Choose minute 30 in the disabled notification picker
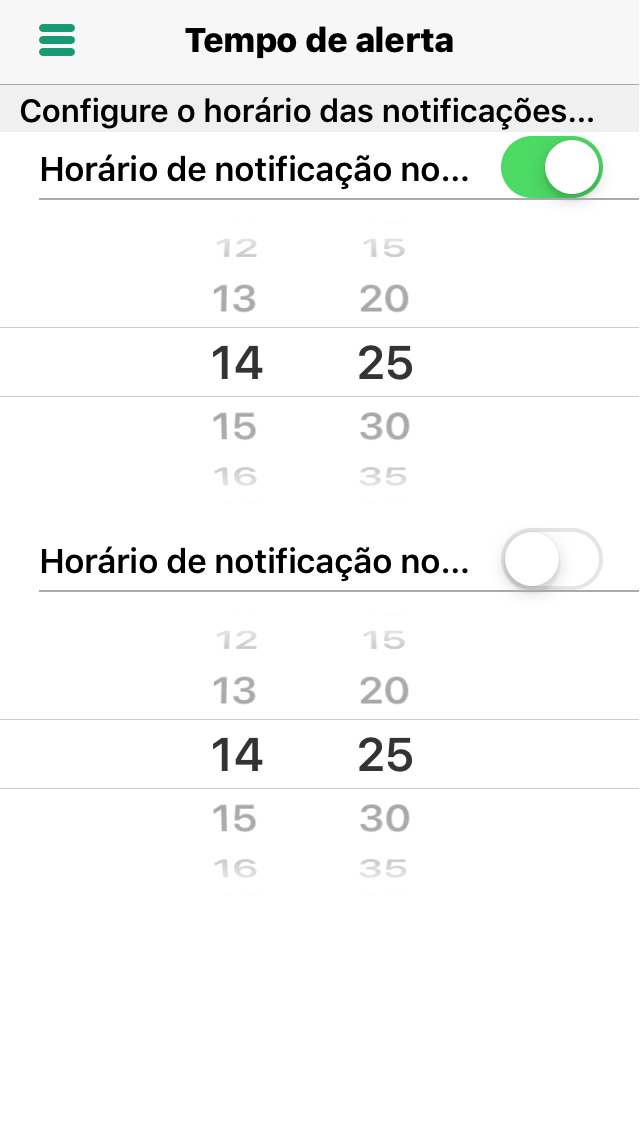 pos(385,818)
